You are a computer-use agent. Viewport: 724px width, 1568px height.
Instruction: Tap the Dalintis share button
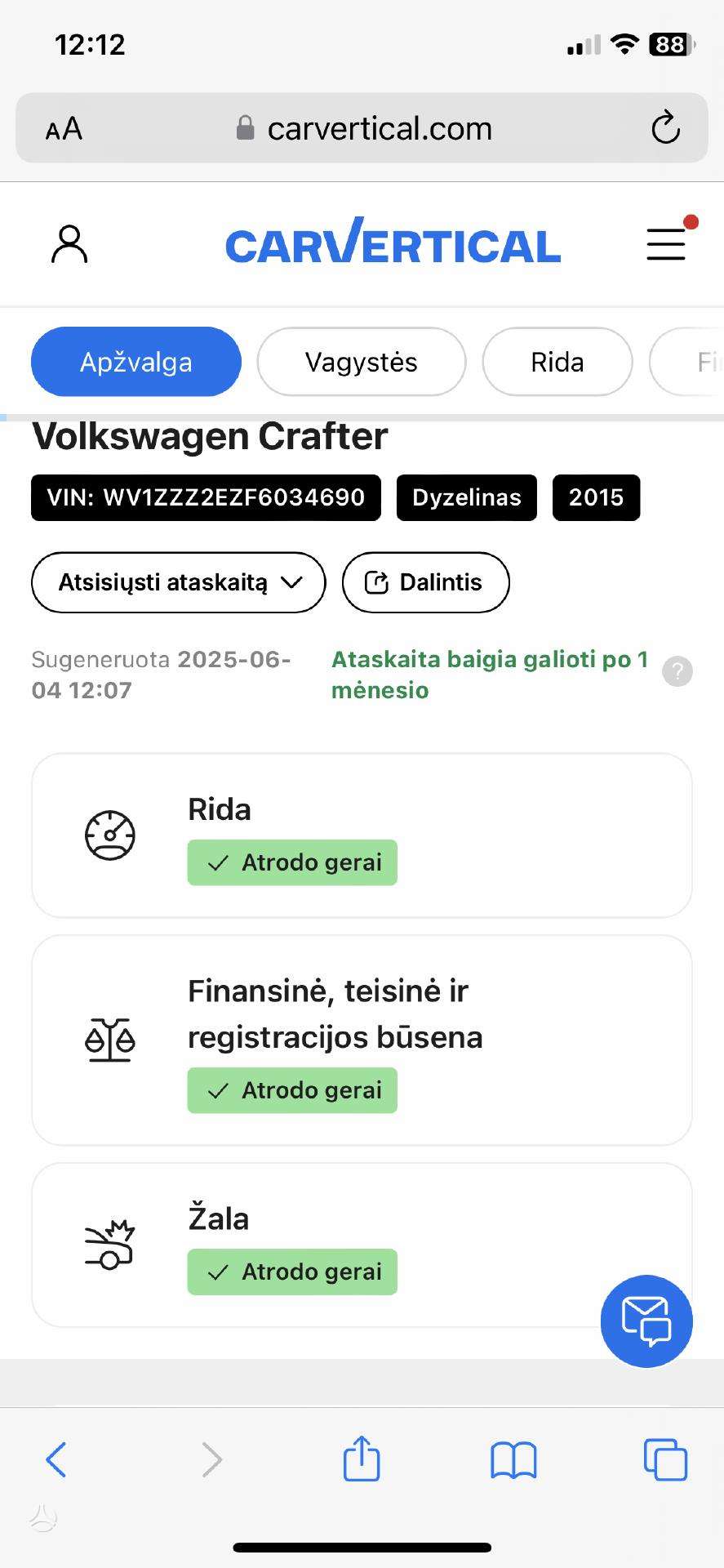pyautogui.click(x=425, y=582)
